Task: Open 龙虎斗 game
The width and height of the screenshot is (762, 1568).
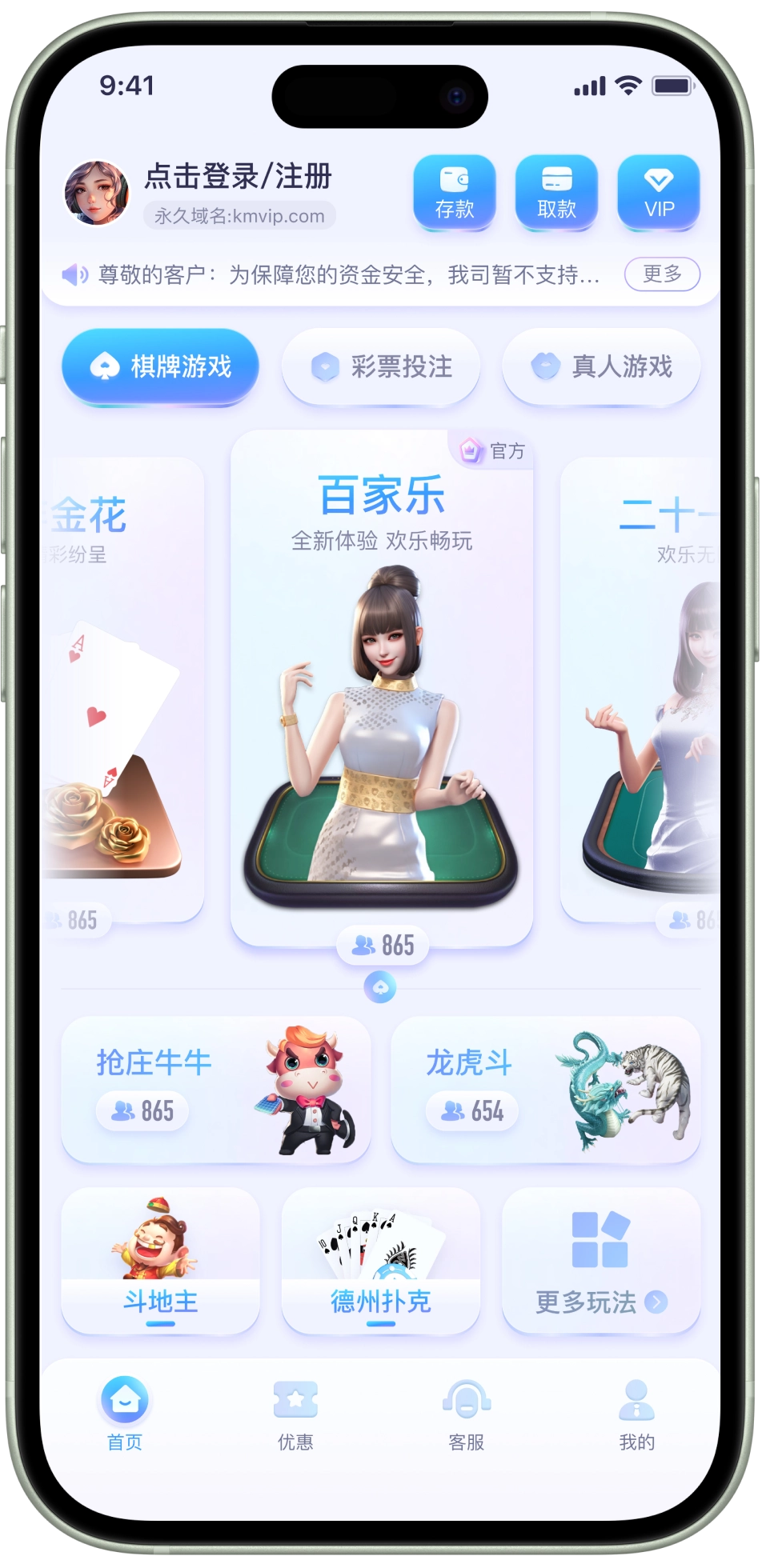Action: point(545,1090)
